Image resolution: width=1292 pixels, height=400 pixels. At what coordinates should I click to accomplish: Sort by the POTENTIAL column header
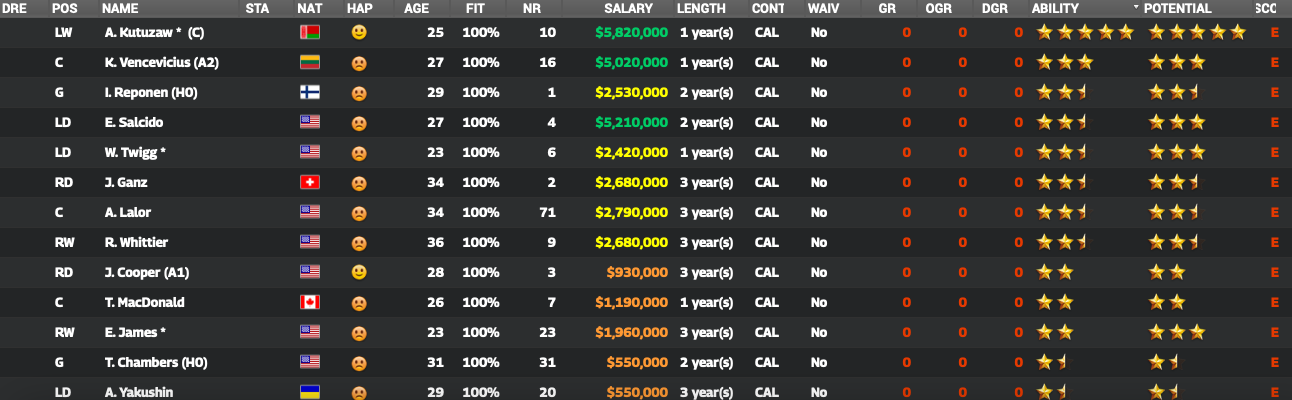[1177, 8]
